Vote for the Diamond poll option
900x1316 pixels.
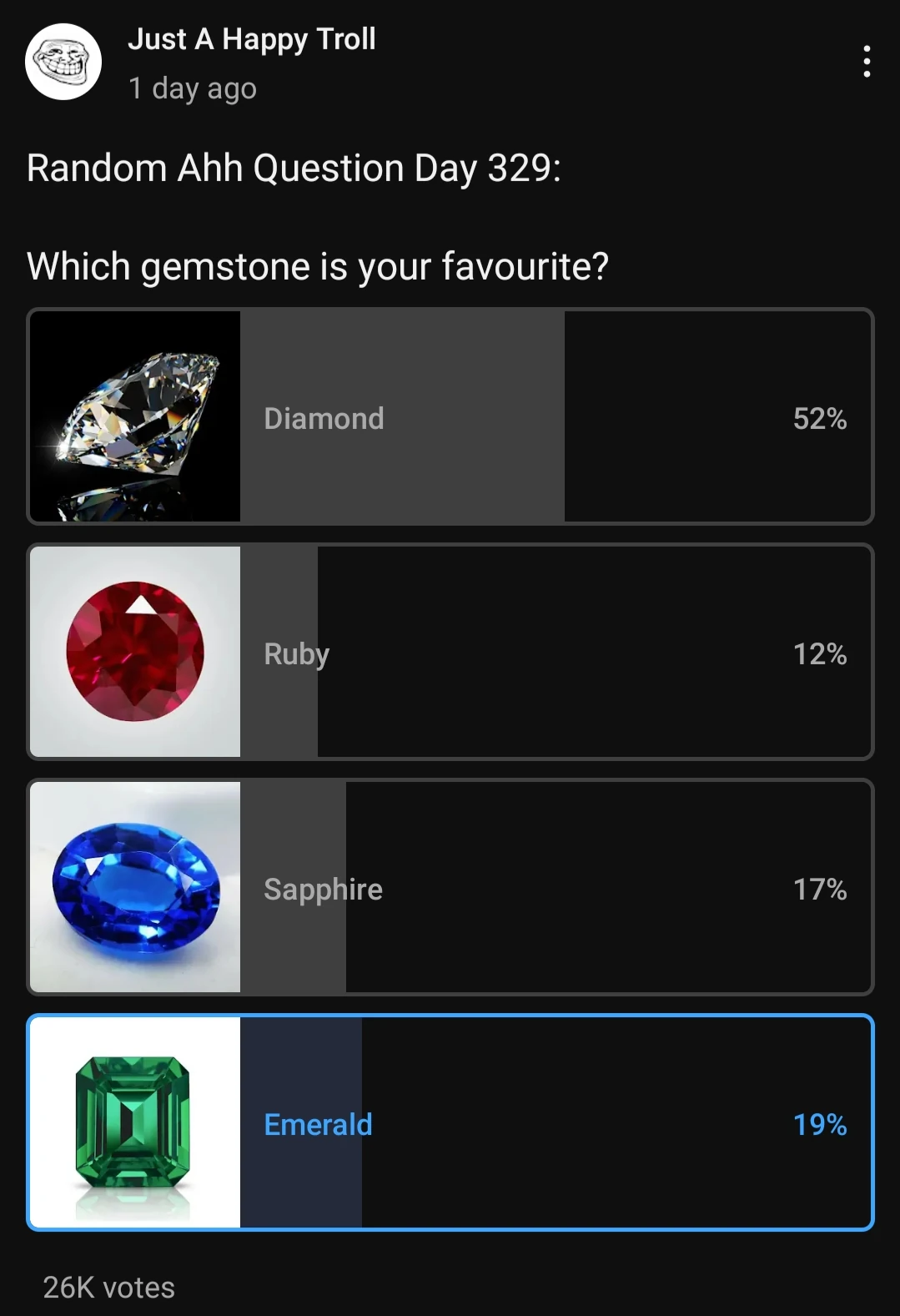(x=450, y=416)
